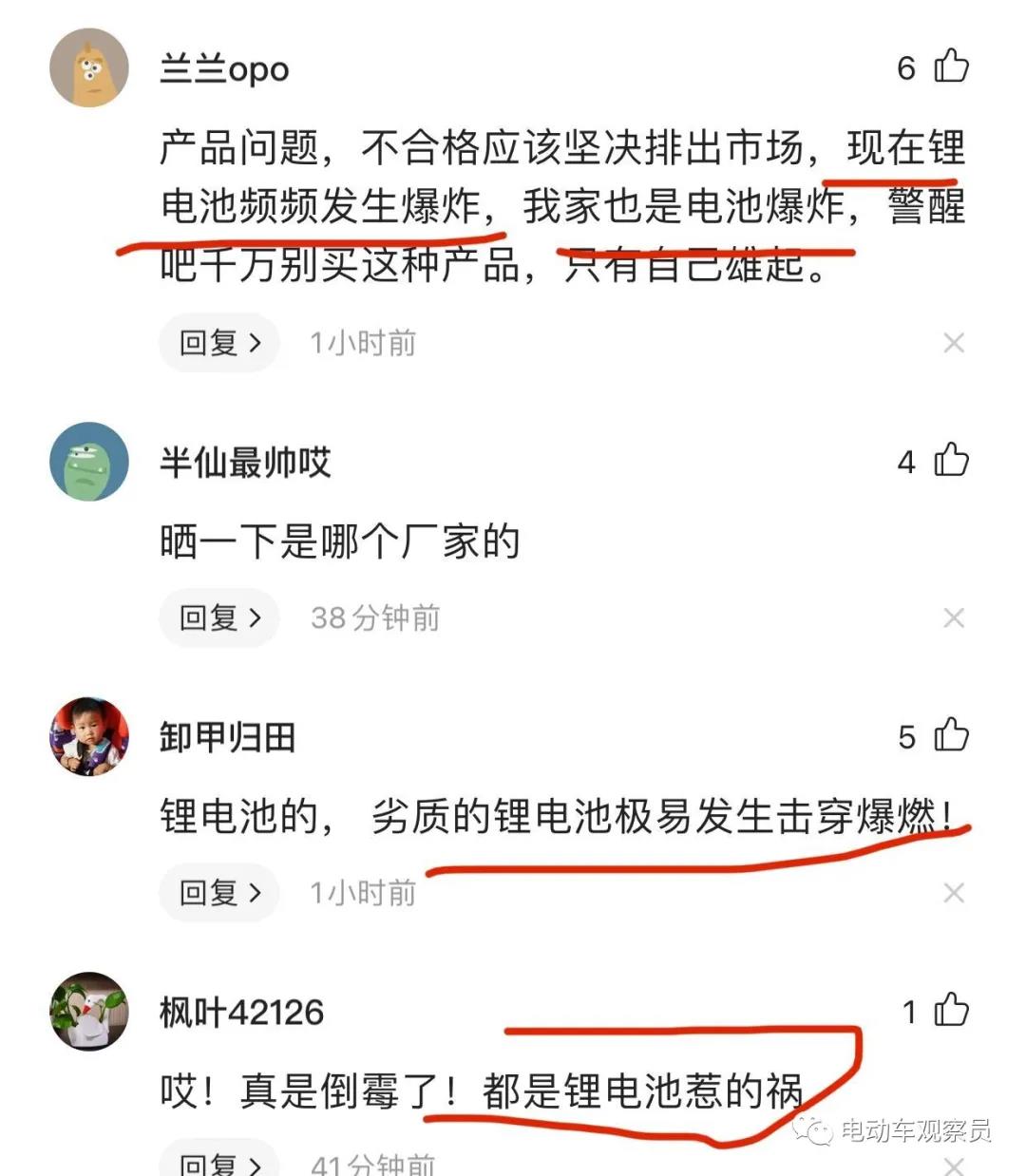Open 半仙最帅哎's profile avatar
Image resolution: width=1026 pixels, height=1176 pixels.
pos(89,462)
